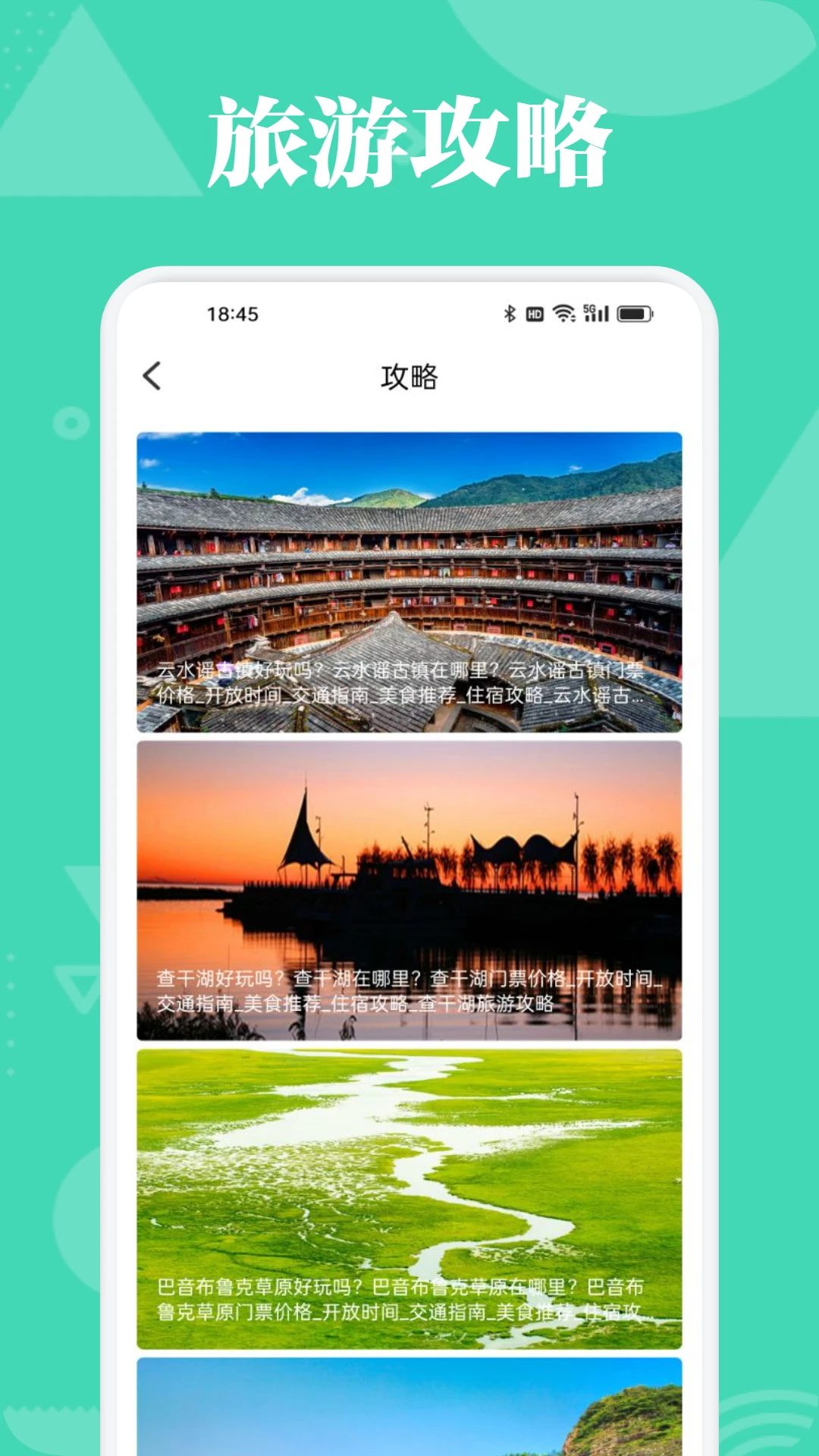Toggle HD calling via its status icon

tap(534, 313)
